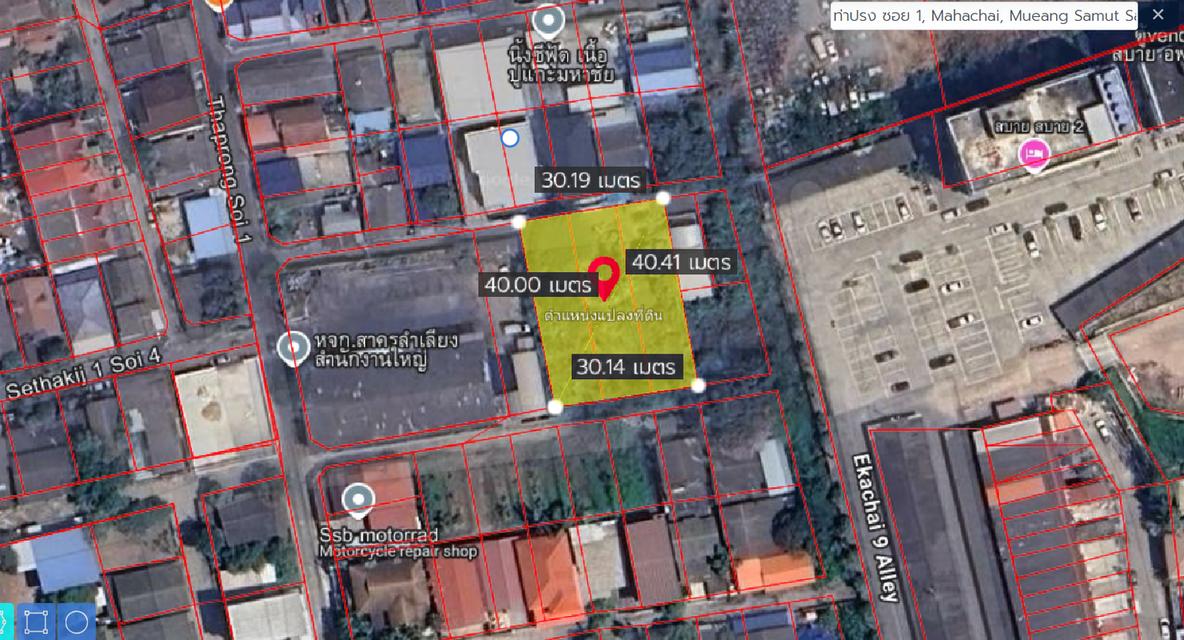The height and width of the screenshot is (640, 1184).
Task: Clear the search with the X button
Action: (1158, 15)
